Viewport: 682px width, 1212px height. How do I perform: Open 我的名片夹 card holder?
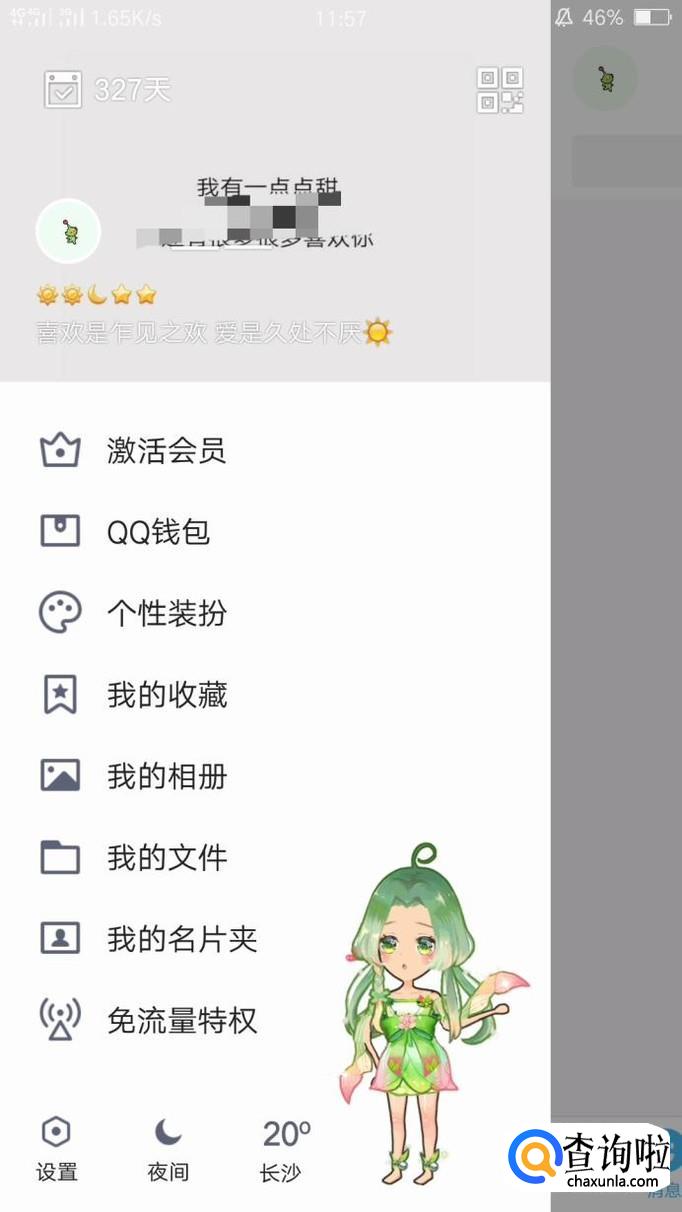coord(181,939)
